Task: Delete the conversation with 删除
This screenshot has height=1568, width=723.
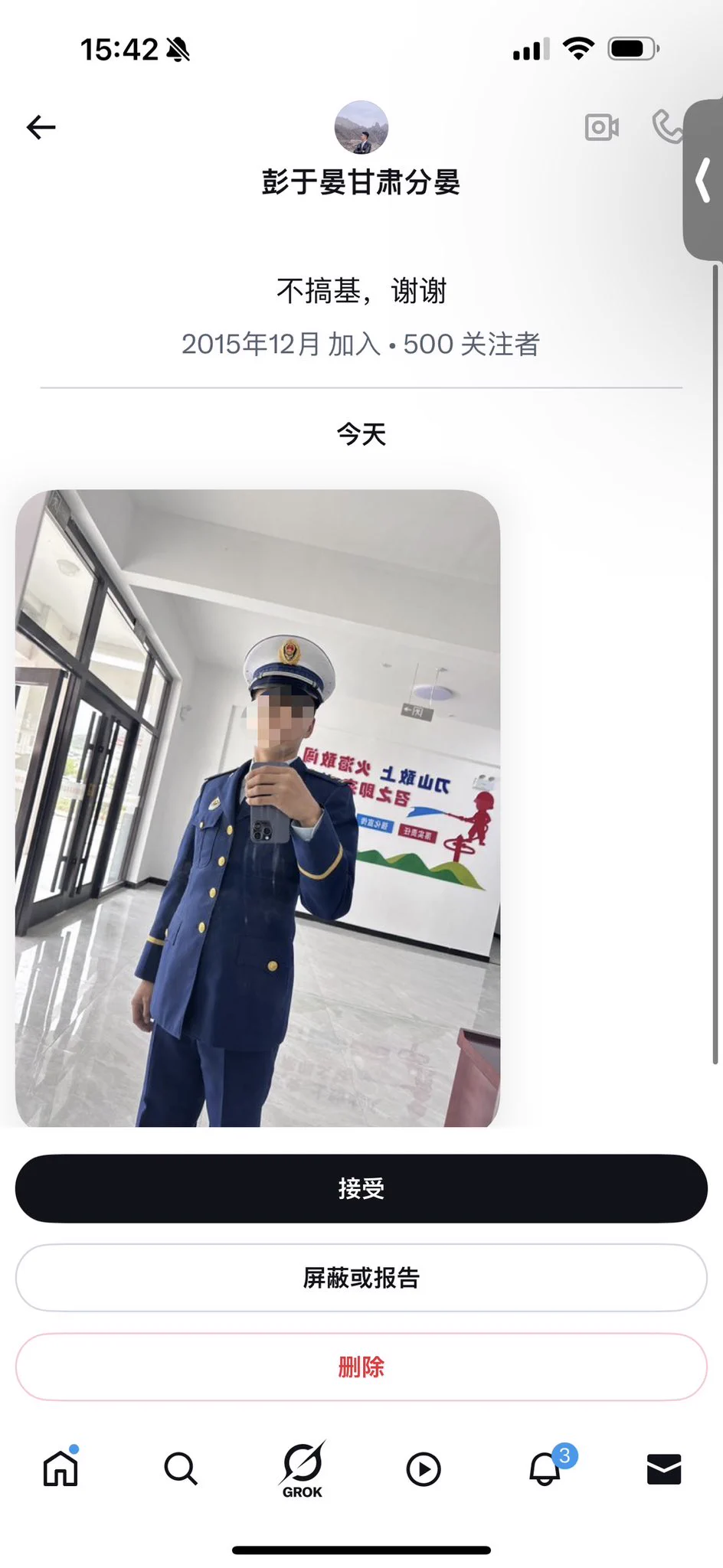Action: (x=361, y=1367)
